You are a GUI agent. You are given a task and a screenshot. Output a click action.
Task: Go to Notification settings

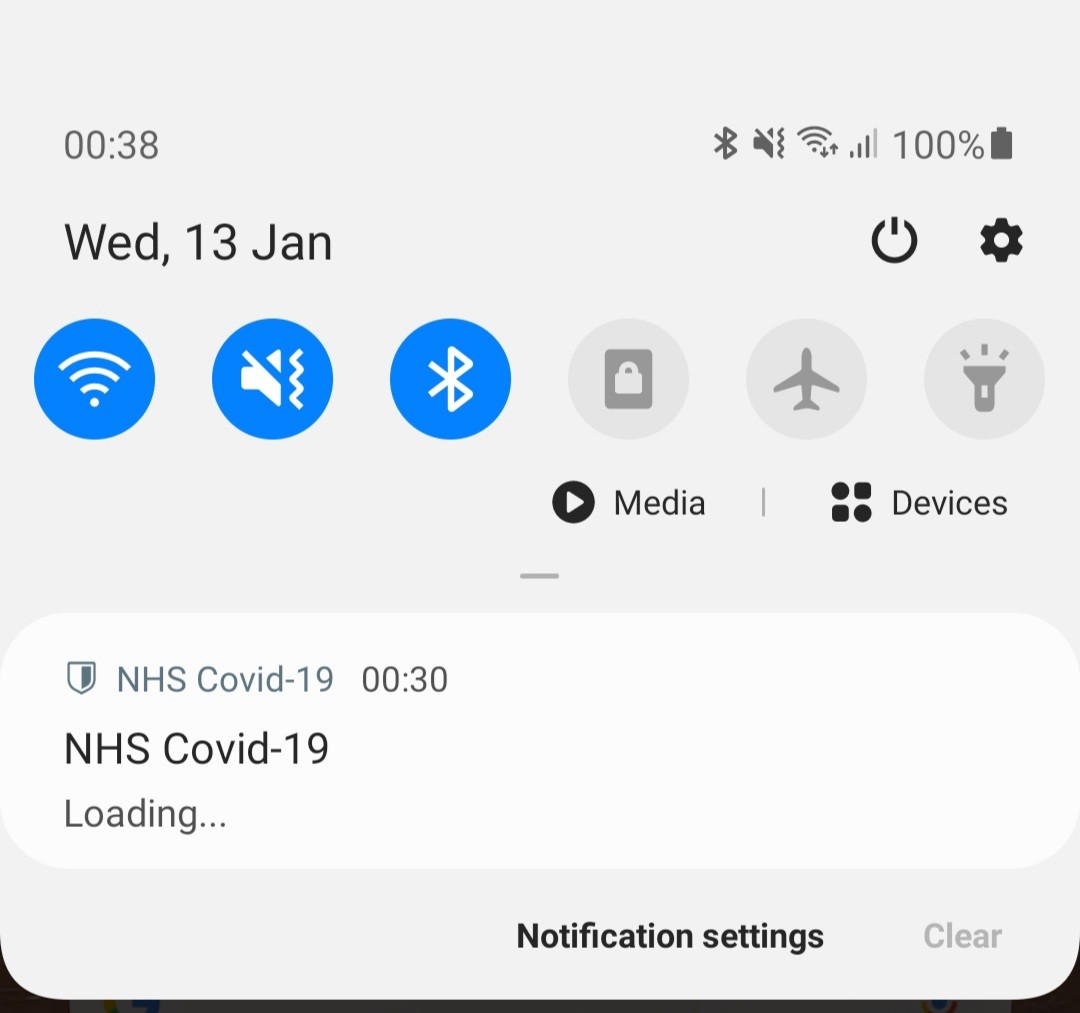(x=670, y=936)
